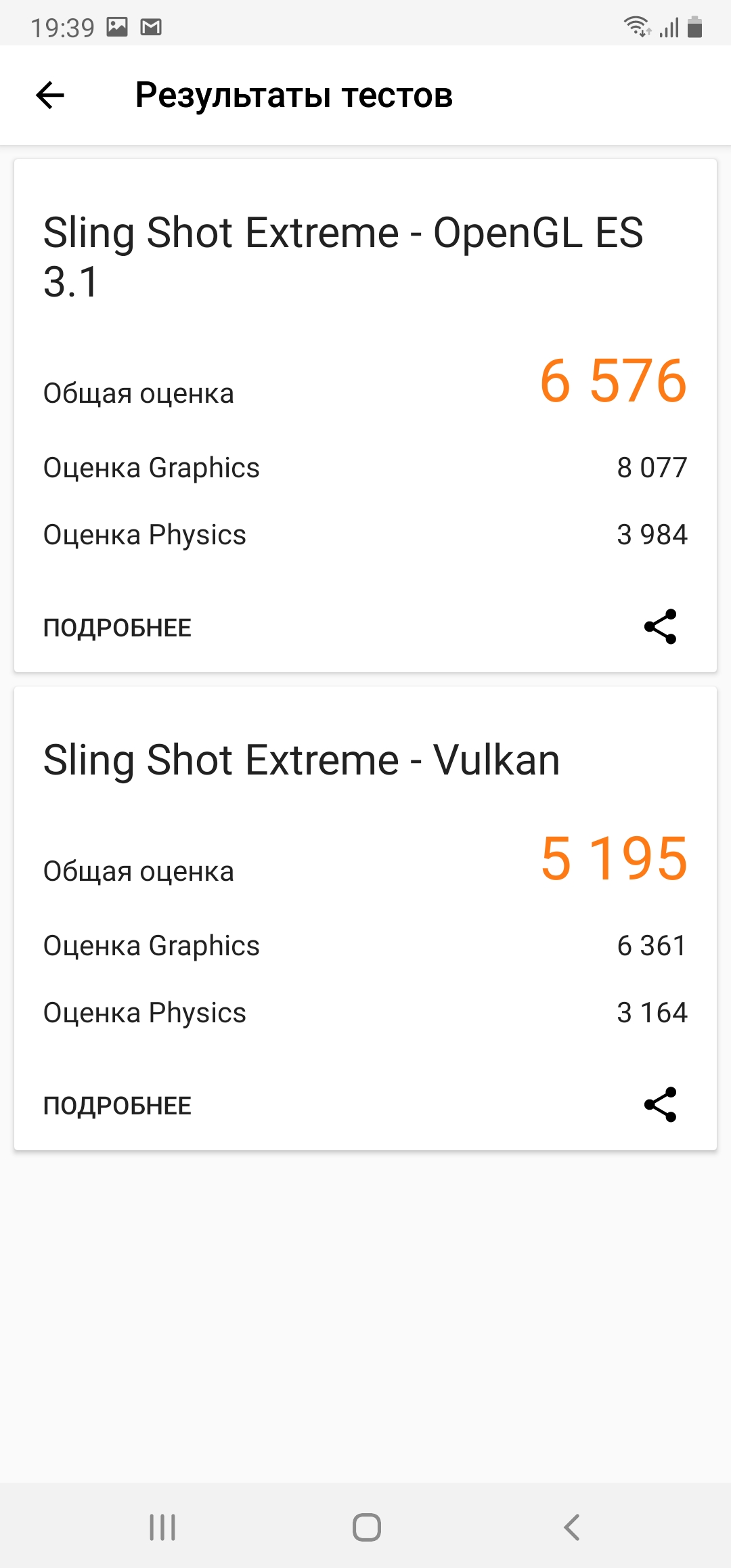Open ПОДРОБНЕЕ for the Vulkan result
Screen dimensions: 731x1568
click(x=117, y=1106)
